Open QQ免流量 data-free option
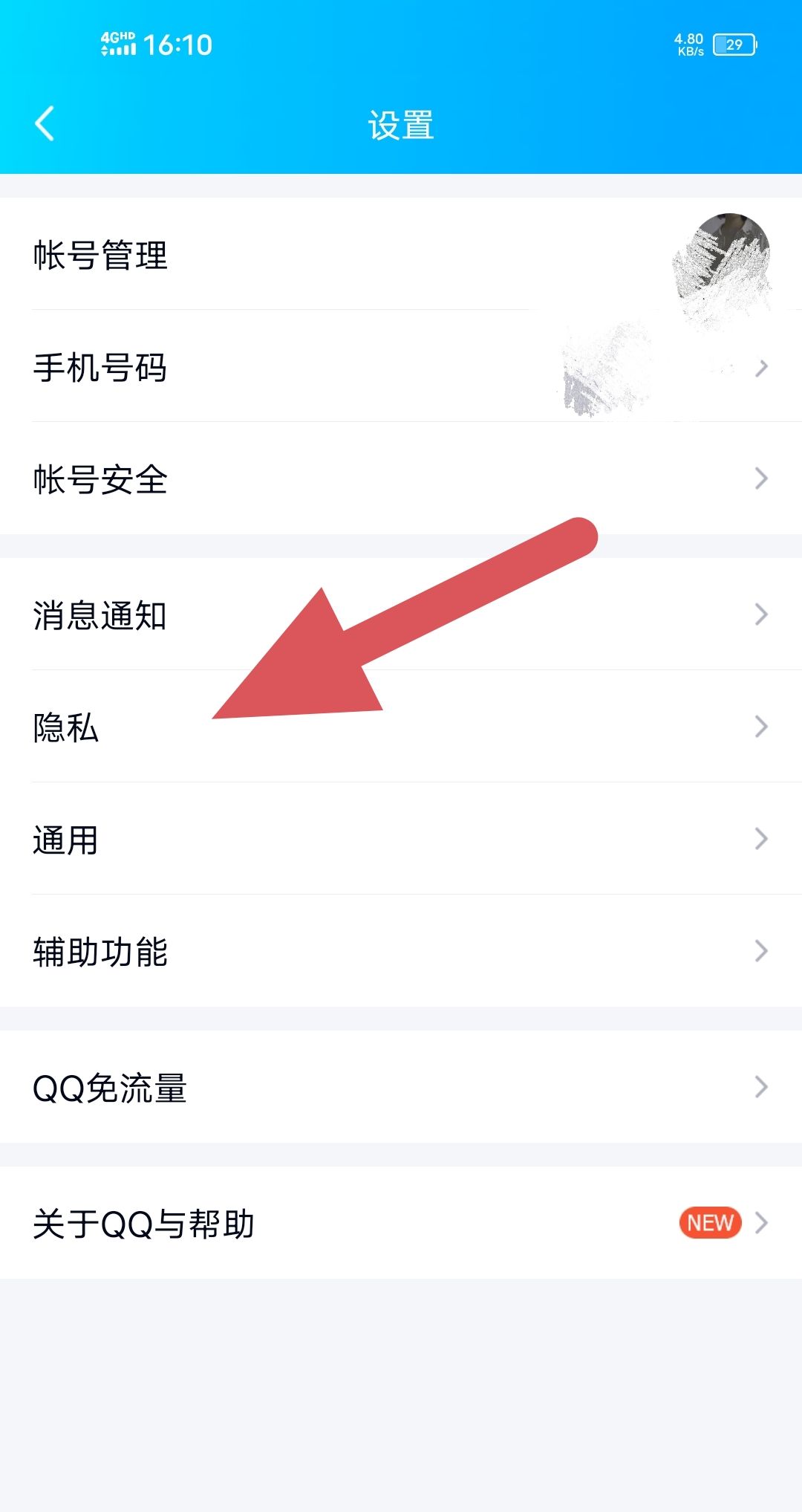The image size is (802, 1512). click(x=109, y=1089)
